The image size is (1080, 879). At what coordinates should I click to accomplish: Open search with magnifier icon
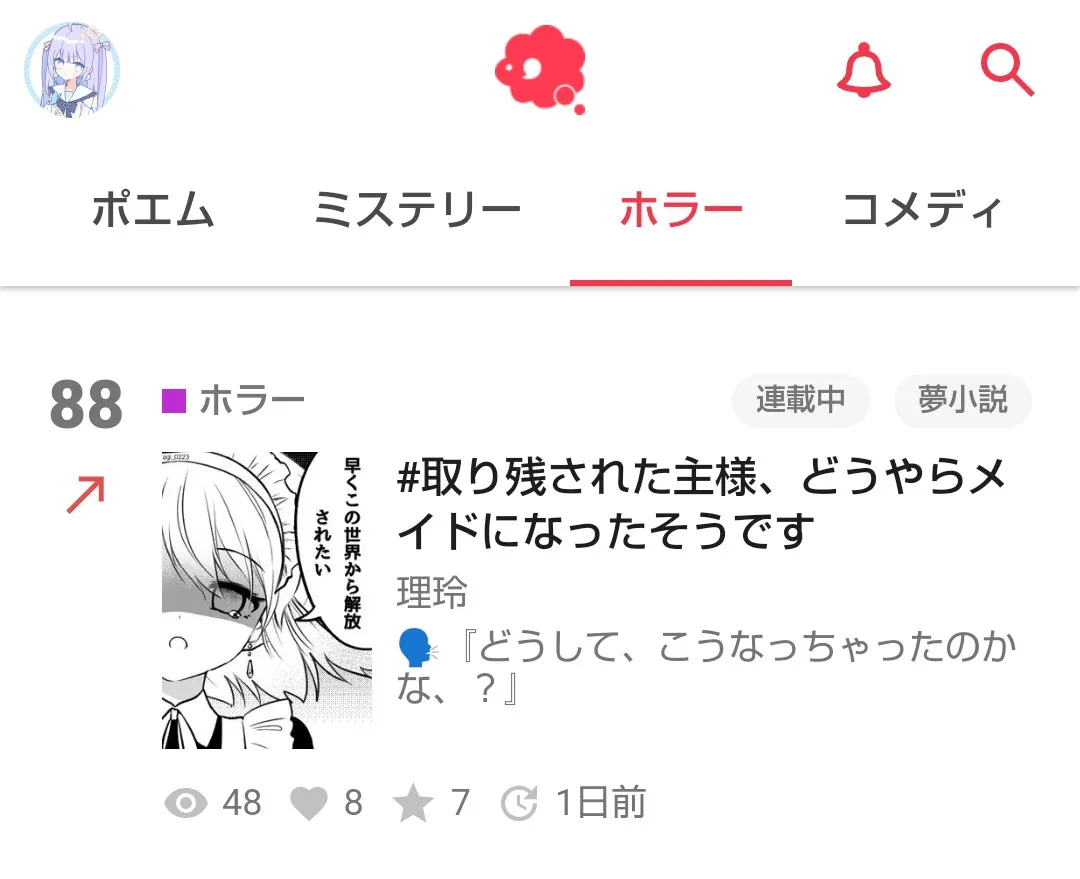pyautogui.click(x=1005, y=71)
